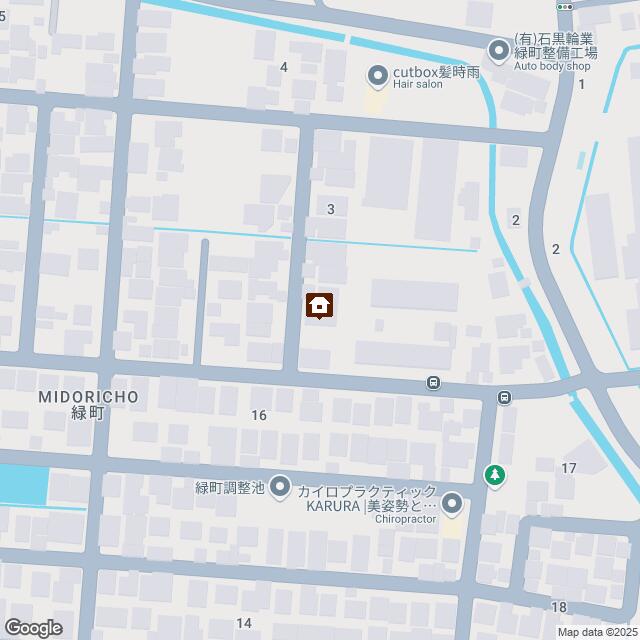The image size is (640, 640).
Task: Select the 石黒輪業 auto body shop marker
Action: [x=498, y=48]
